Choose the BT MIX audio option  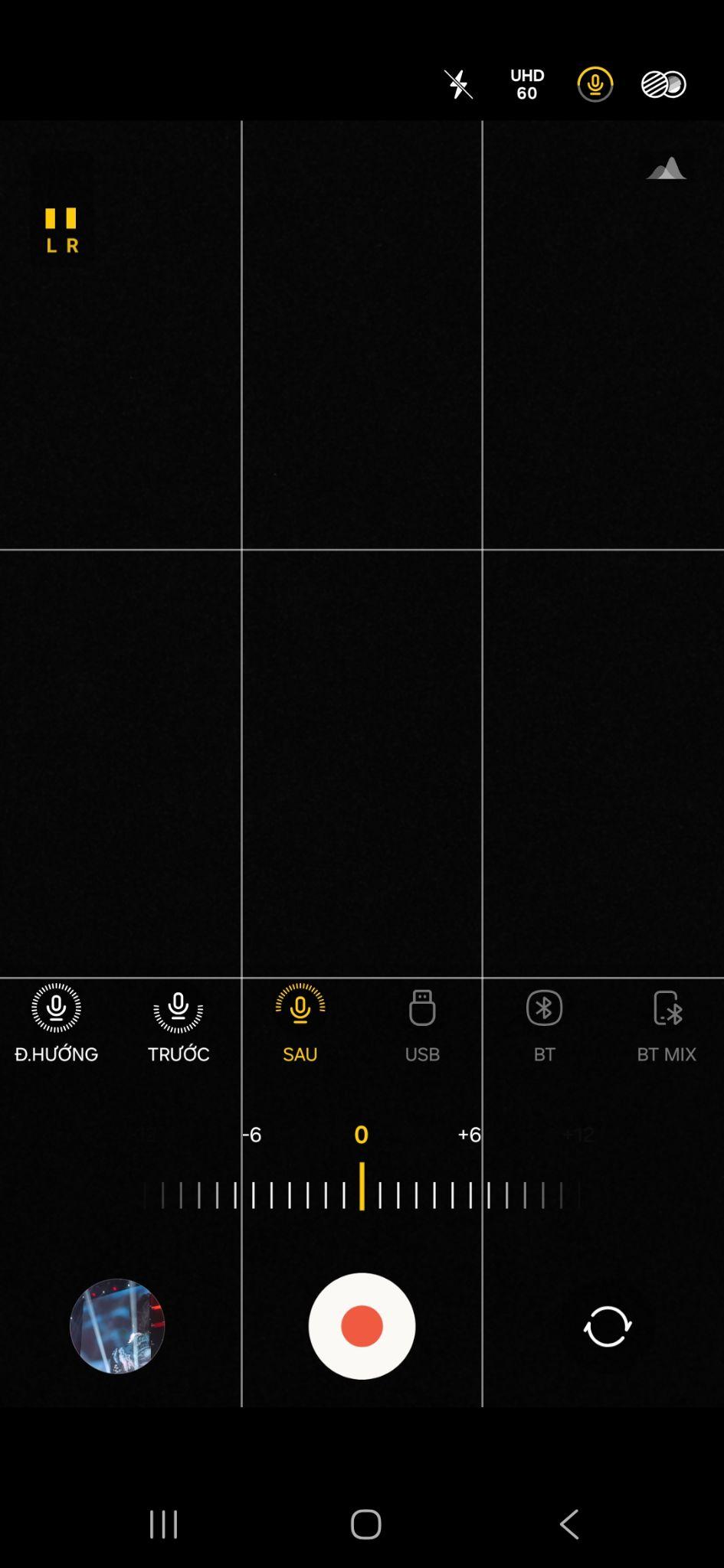[x=666, y=1023]
